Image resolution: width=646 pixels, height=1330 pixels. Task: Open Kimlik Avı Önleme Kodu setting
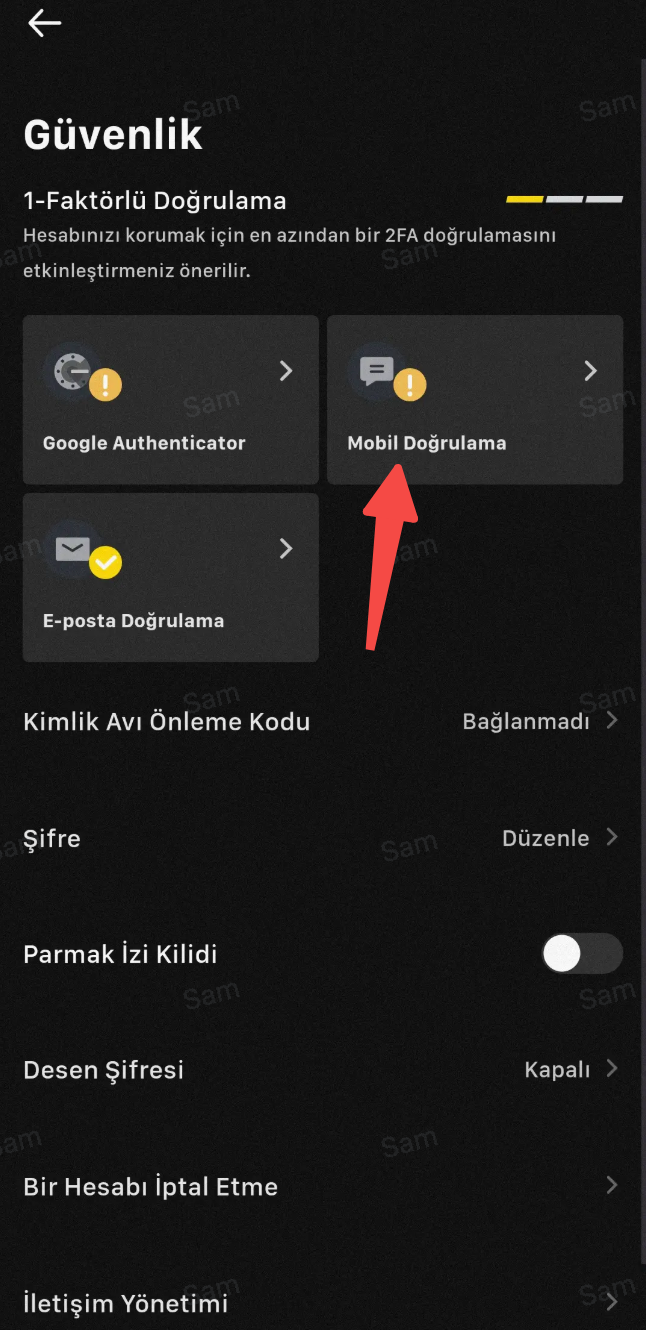pos(322,722)
